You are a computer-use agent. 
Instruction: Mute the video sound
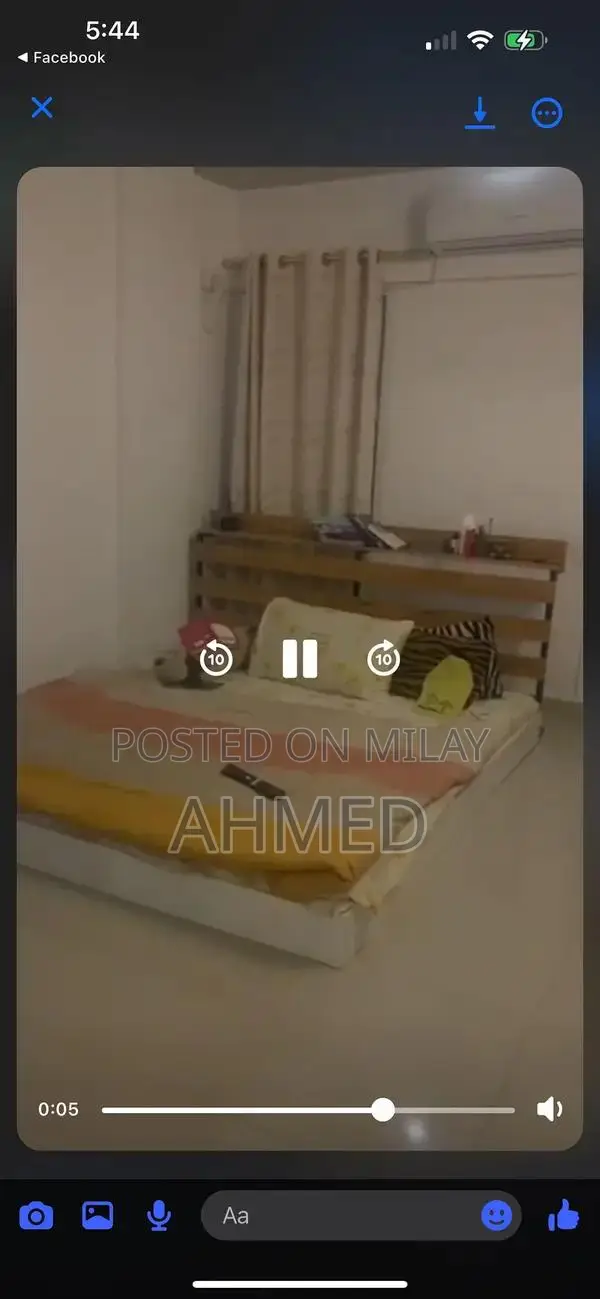pos(549,1109)
